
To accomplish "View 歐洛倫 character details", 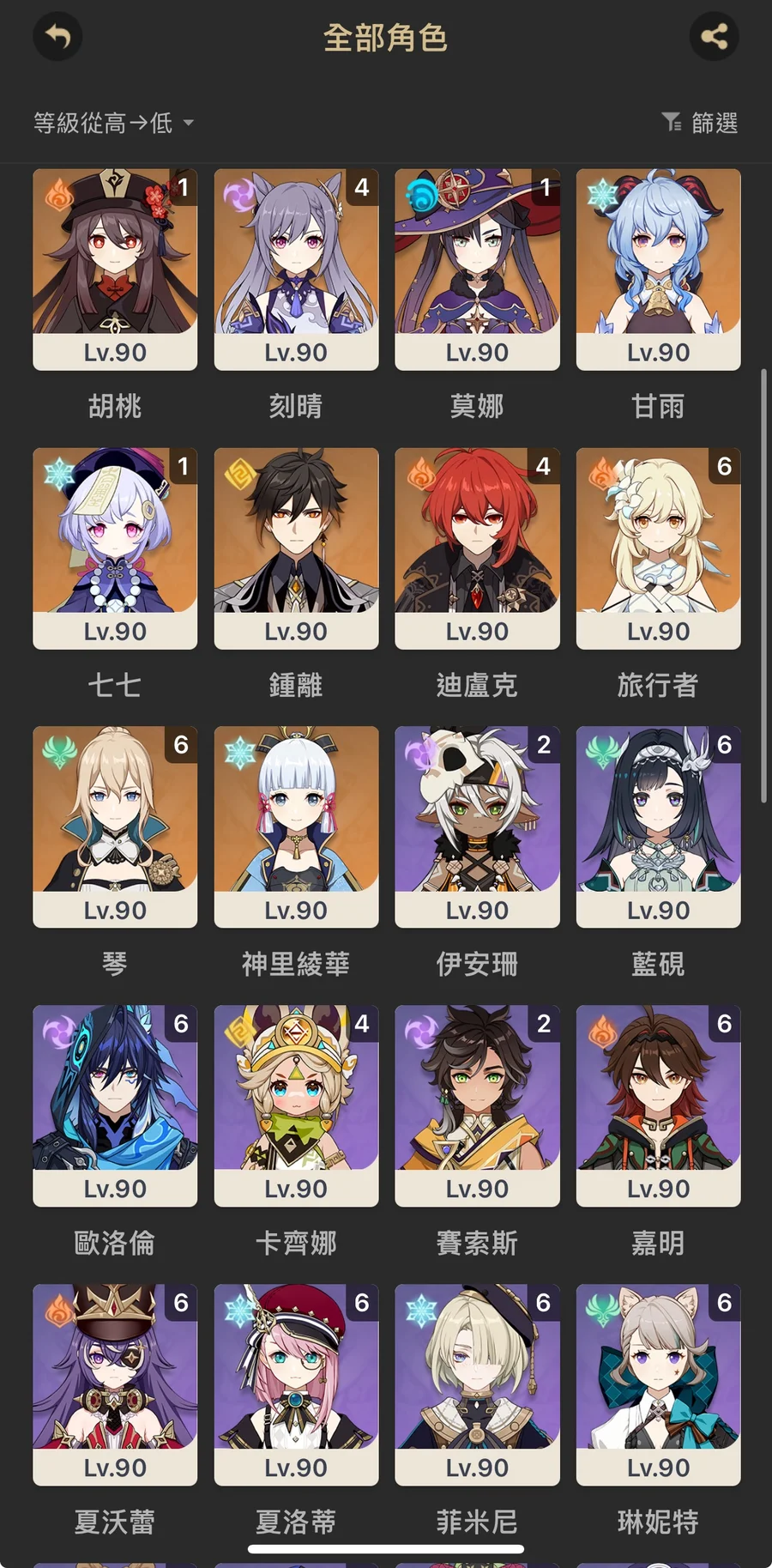I will [x=115, y=1105].
